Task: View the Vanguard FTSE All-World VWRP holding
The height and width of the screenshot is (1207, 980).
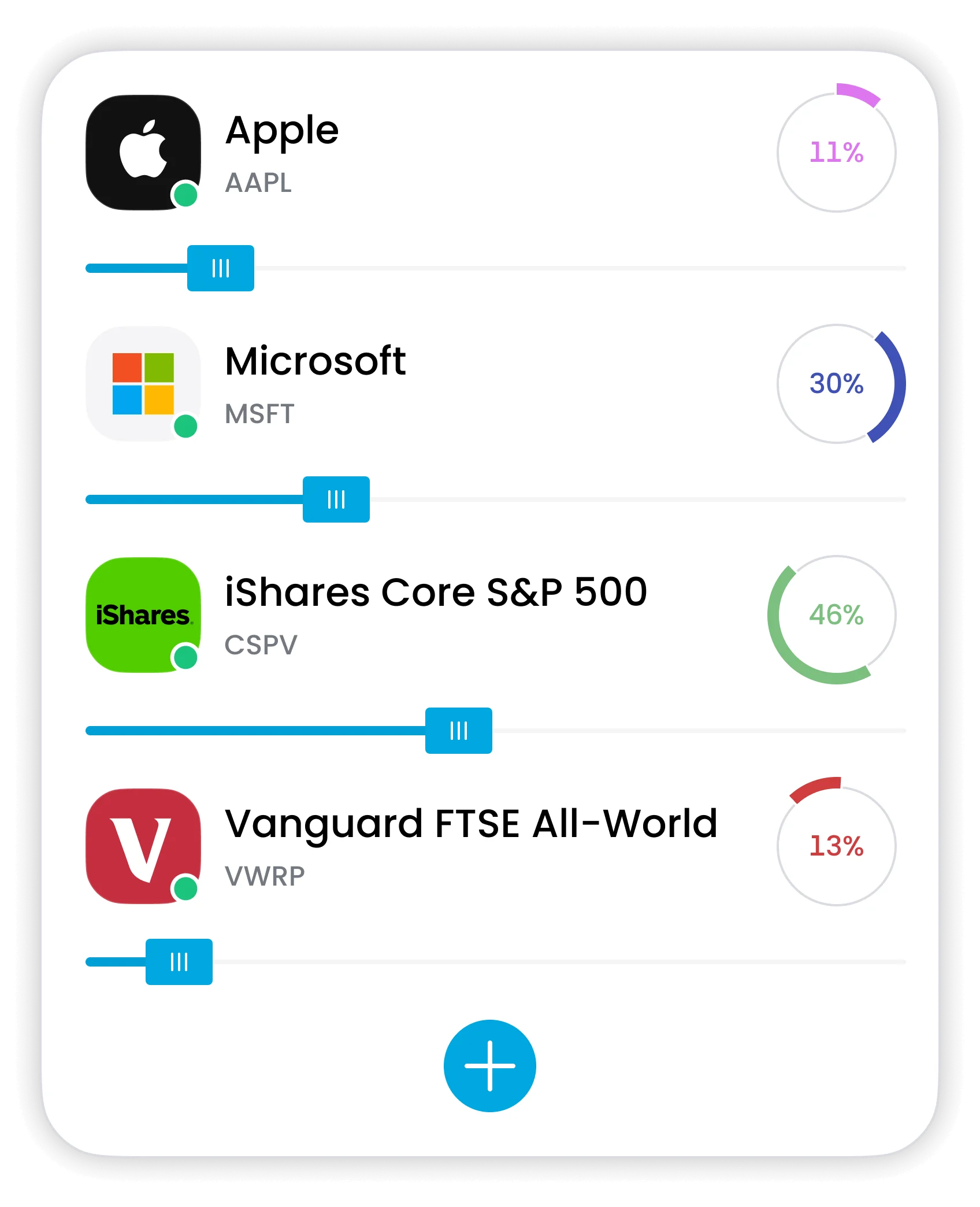Action: 470,845
